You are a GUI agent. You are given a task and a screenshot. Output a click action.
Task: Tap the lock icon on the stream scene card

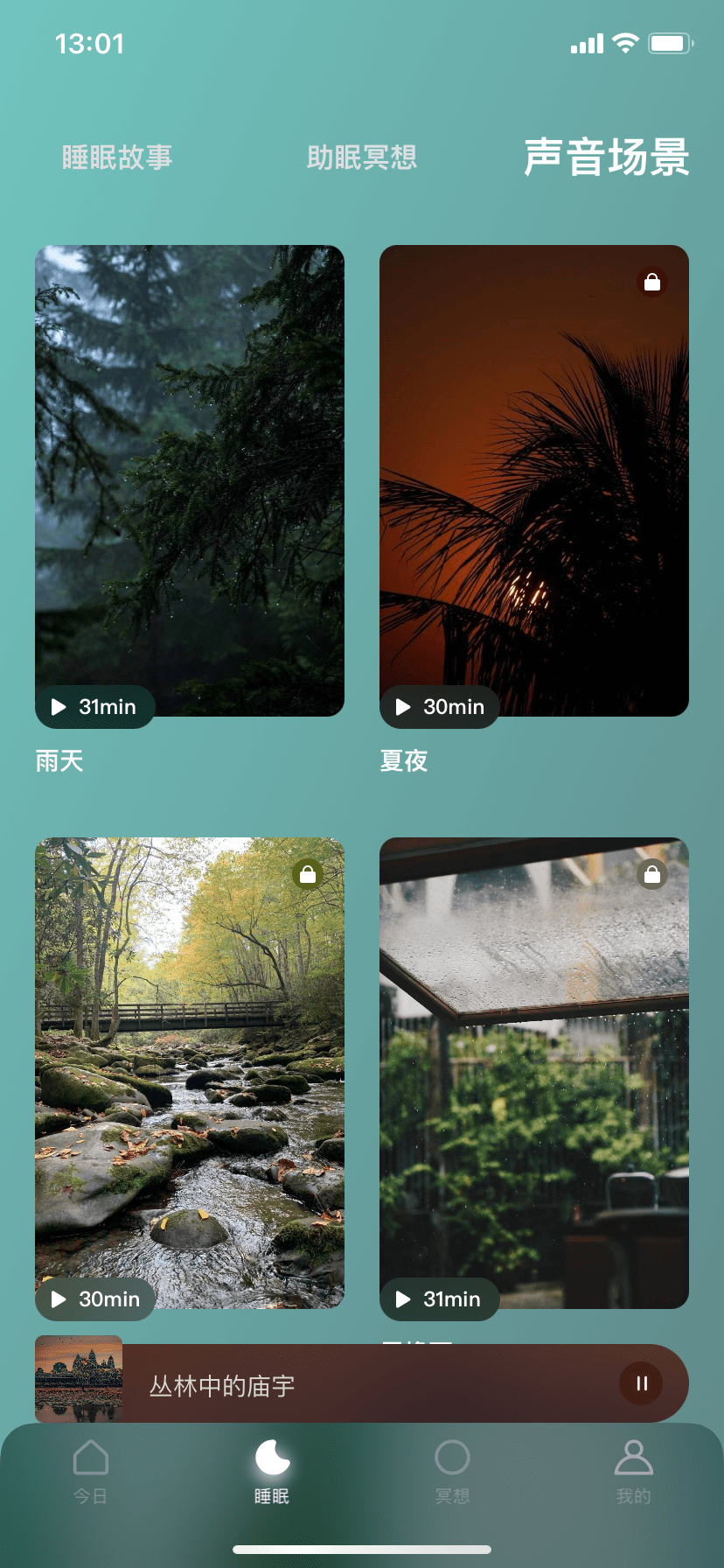point(307,873)
